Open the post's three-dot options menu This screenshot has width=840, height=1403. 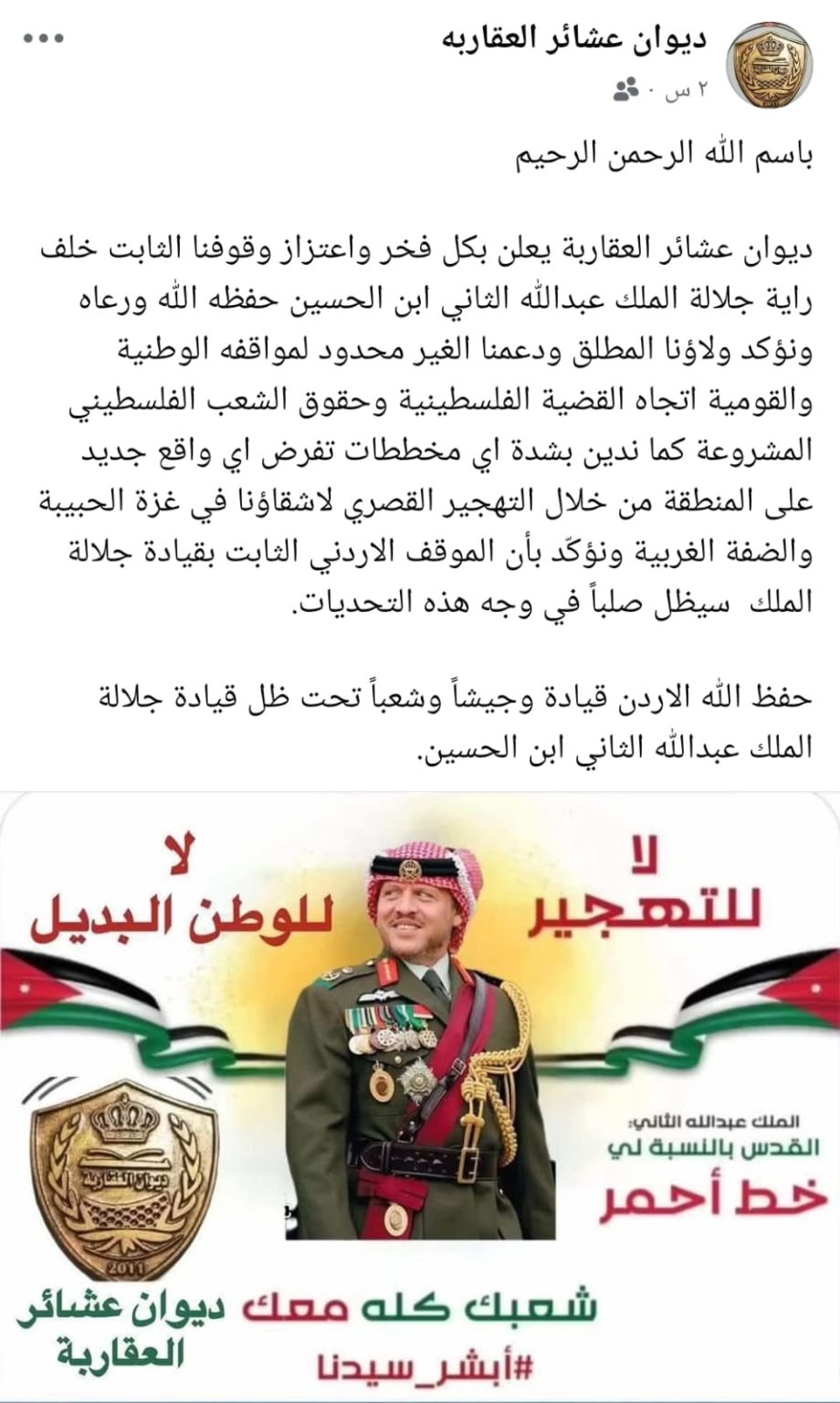click(43, 38)
